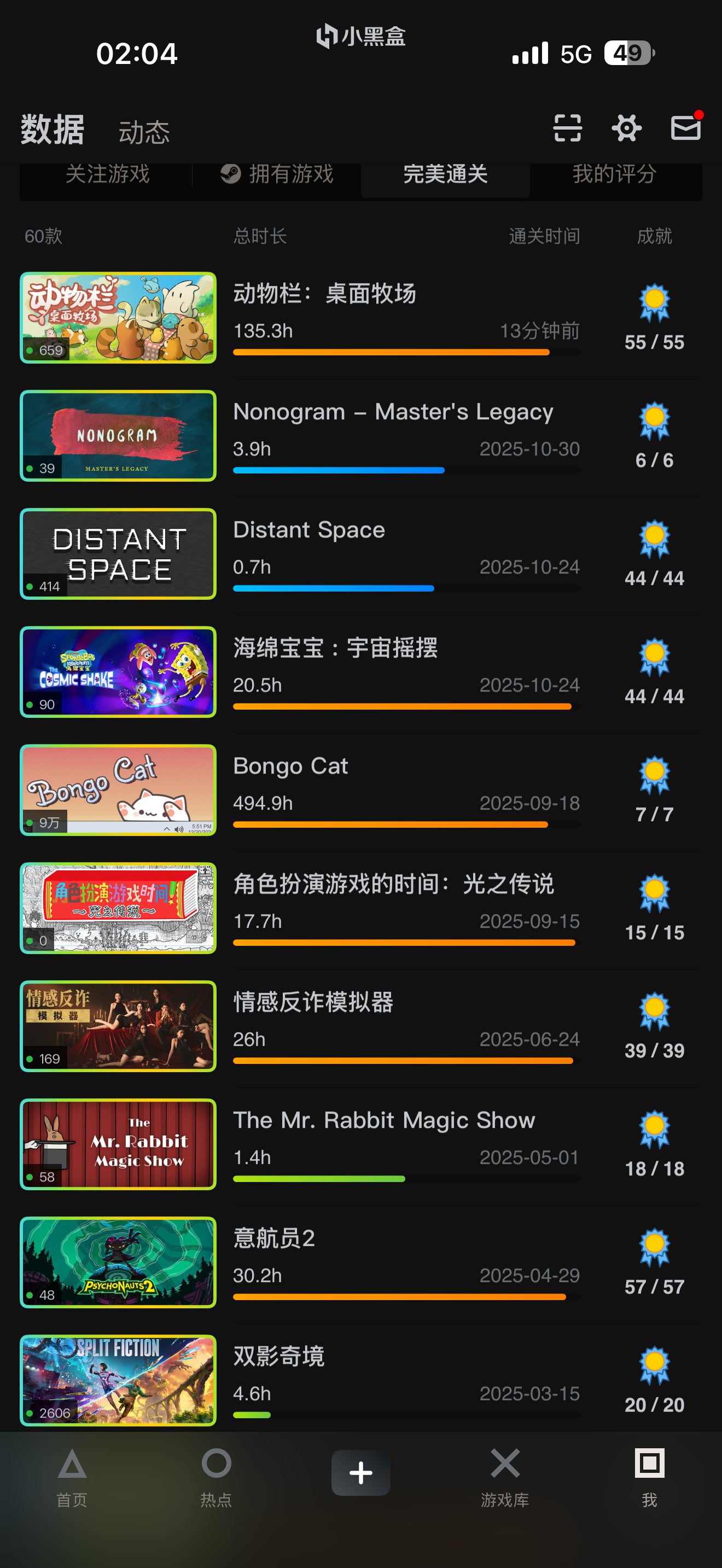Viewport: 722px width, 1568px height.
Task: Open the messages inbox icon
Action: (685, 127)
